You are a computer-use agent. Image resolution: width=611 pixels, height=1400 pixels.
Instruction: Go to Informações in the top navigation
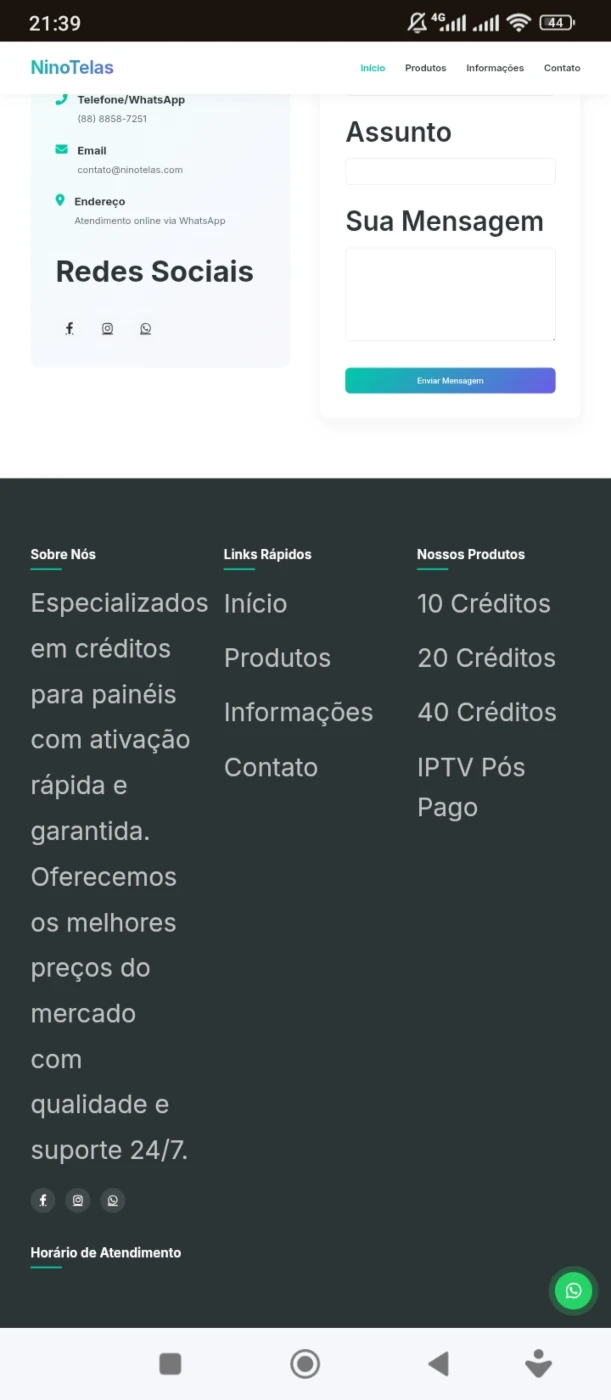[494, 68]
